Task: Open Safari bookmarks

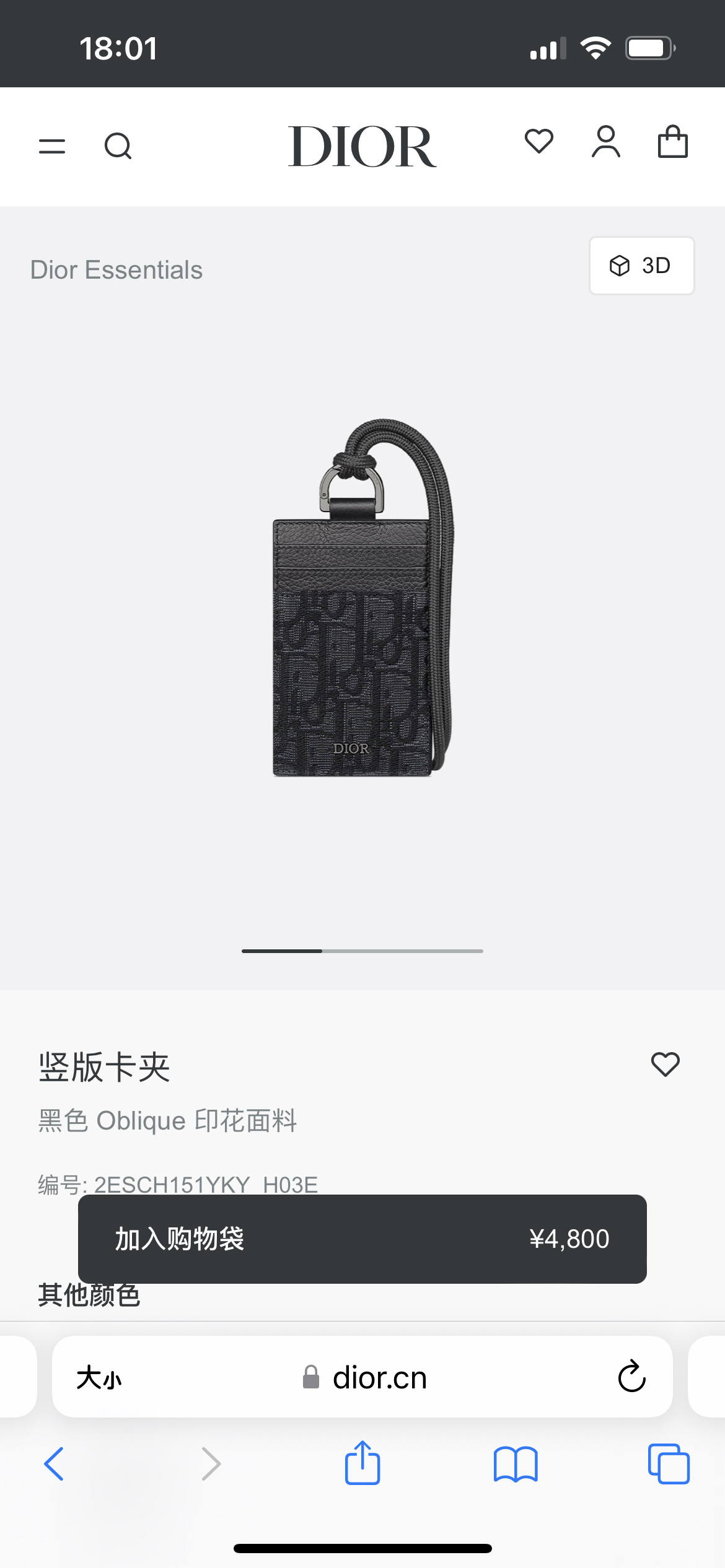Action: pyautogui.click(x=516, y=1464)
